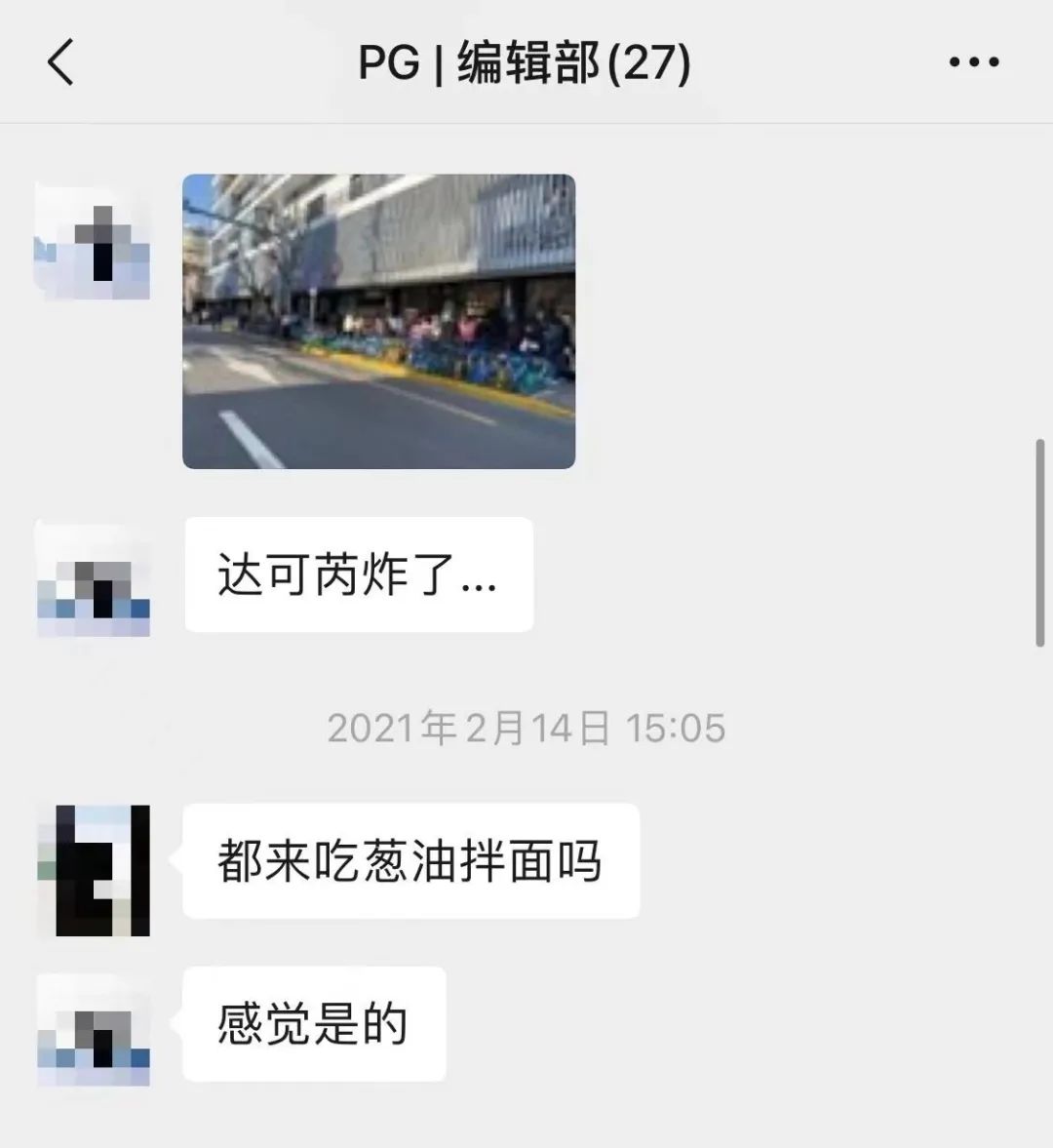Open the street scene photo full screen
This screenshot has width=1053, height=1148.
click(x=379, y=320)
